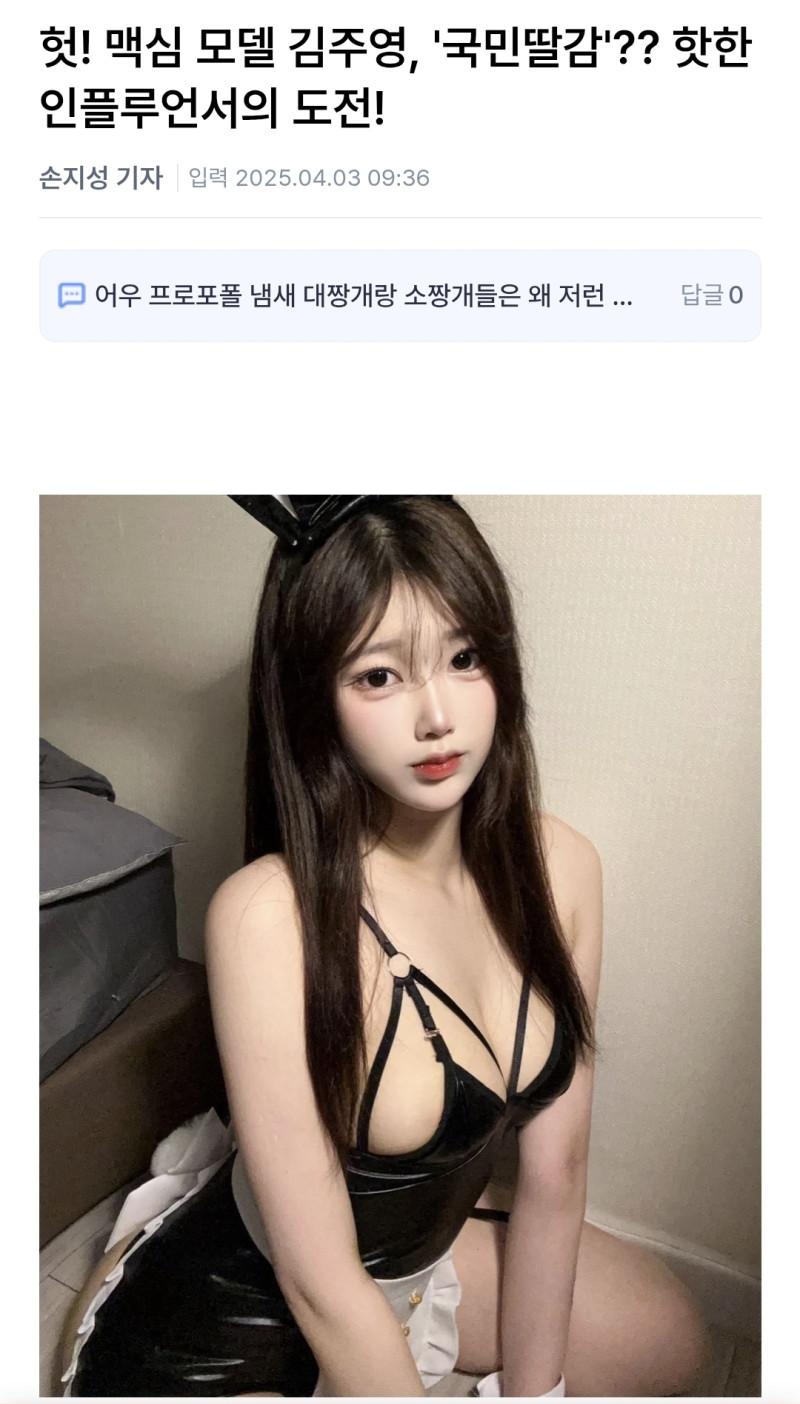The height and width of the screenshot is (1404, 800).
Task: Open the comment preview starting with 어우 프로포폴
Action: tap(362, 296)
